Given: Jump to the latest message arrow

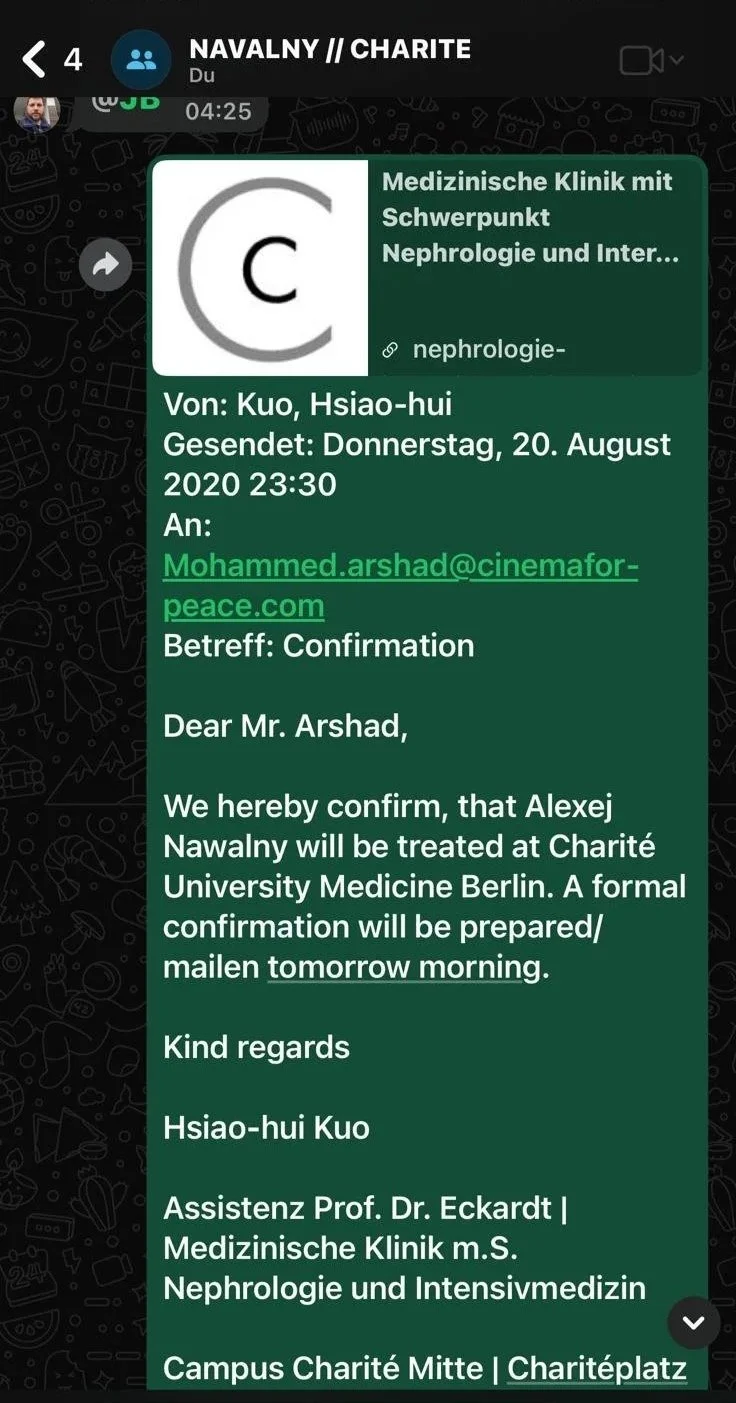Looking at the screenshot, I should click(693, 1323).
